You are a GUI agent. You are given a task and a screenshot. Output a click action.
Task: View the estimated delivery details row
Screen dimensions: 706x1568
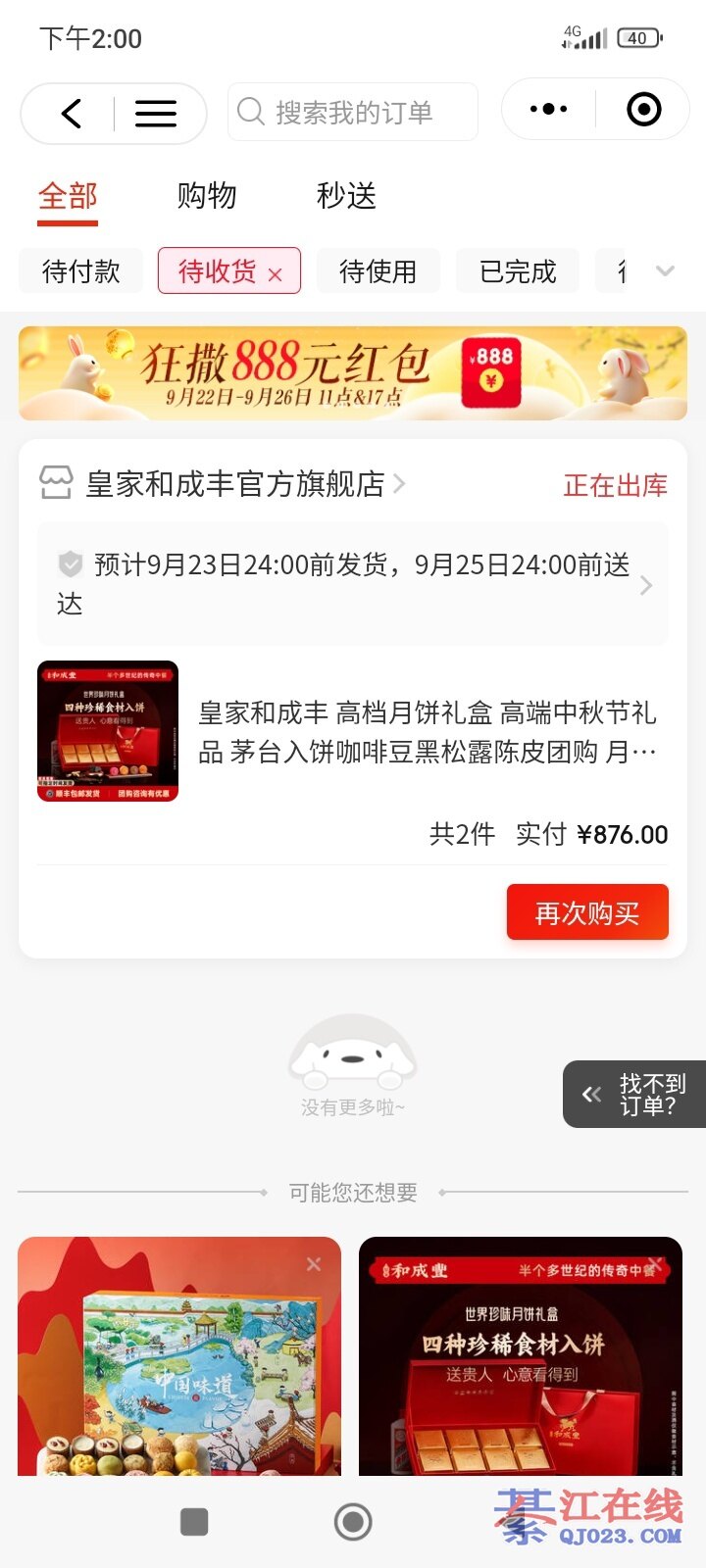(353, 584)
